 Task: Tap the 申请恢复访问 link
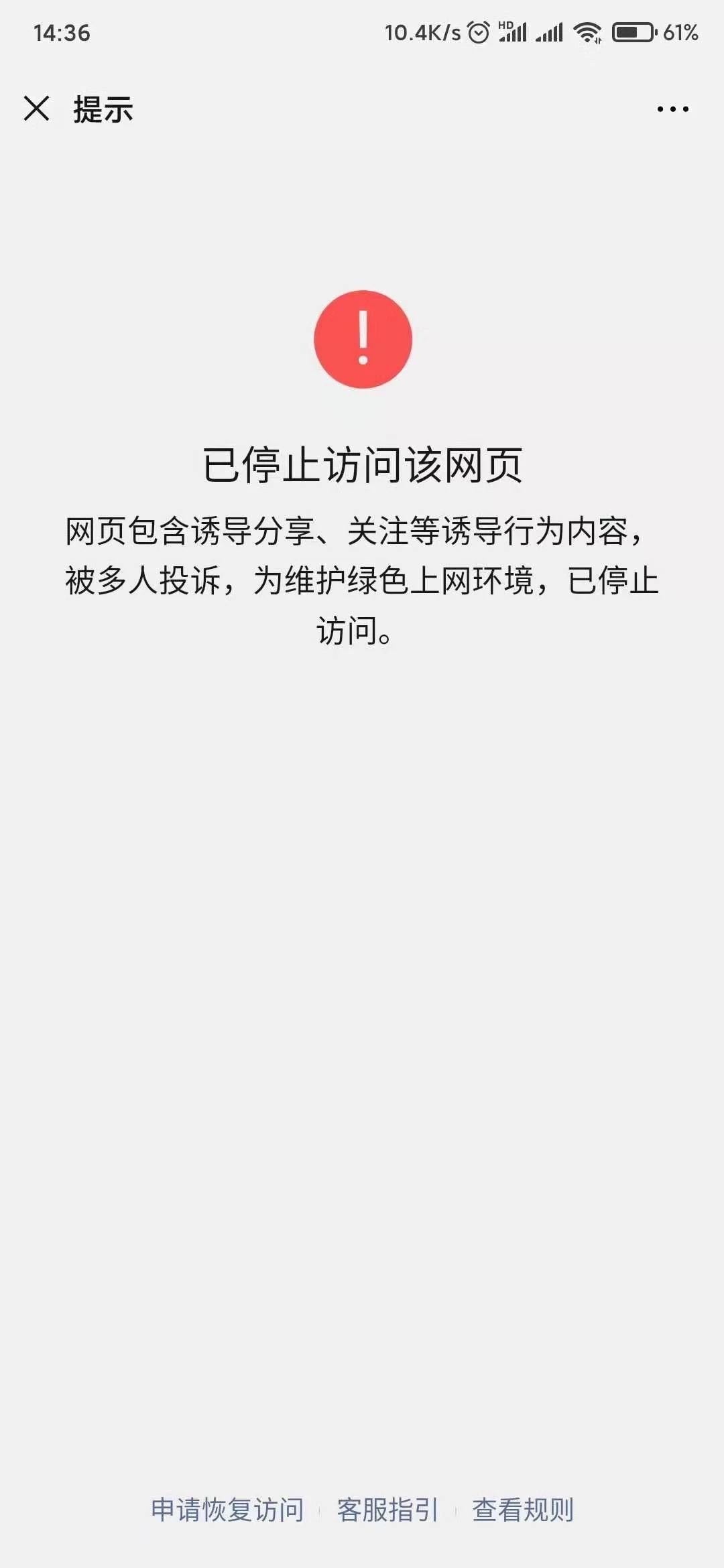(227, 1510)
